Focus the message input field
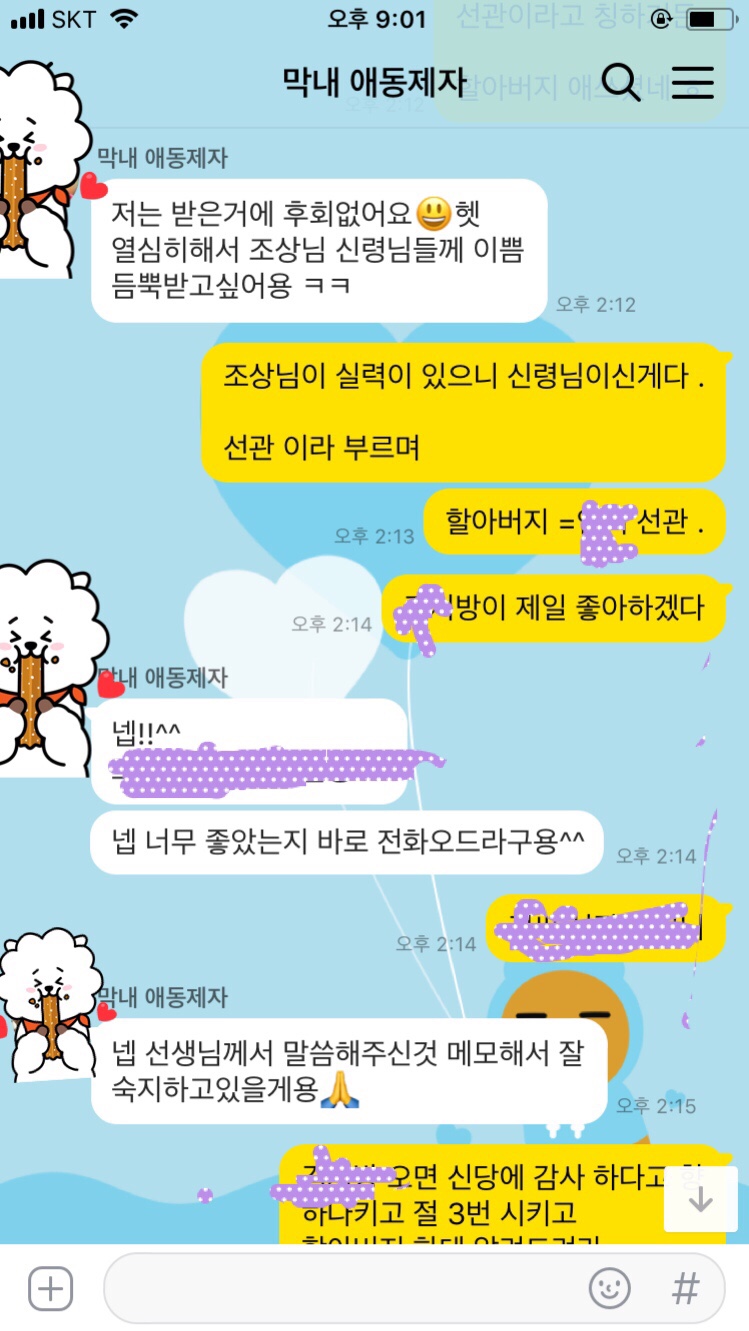The width and height of the screenshot is (749, 1331). pyautogui.click(x=340, y=1288)
